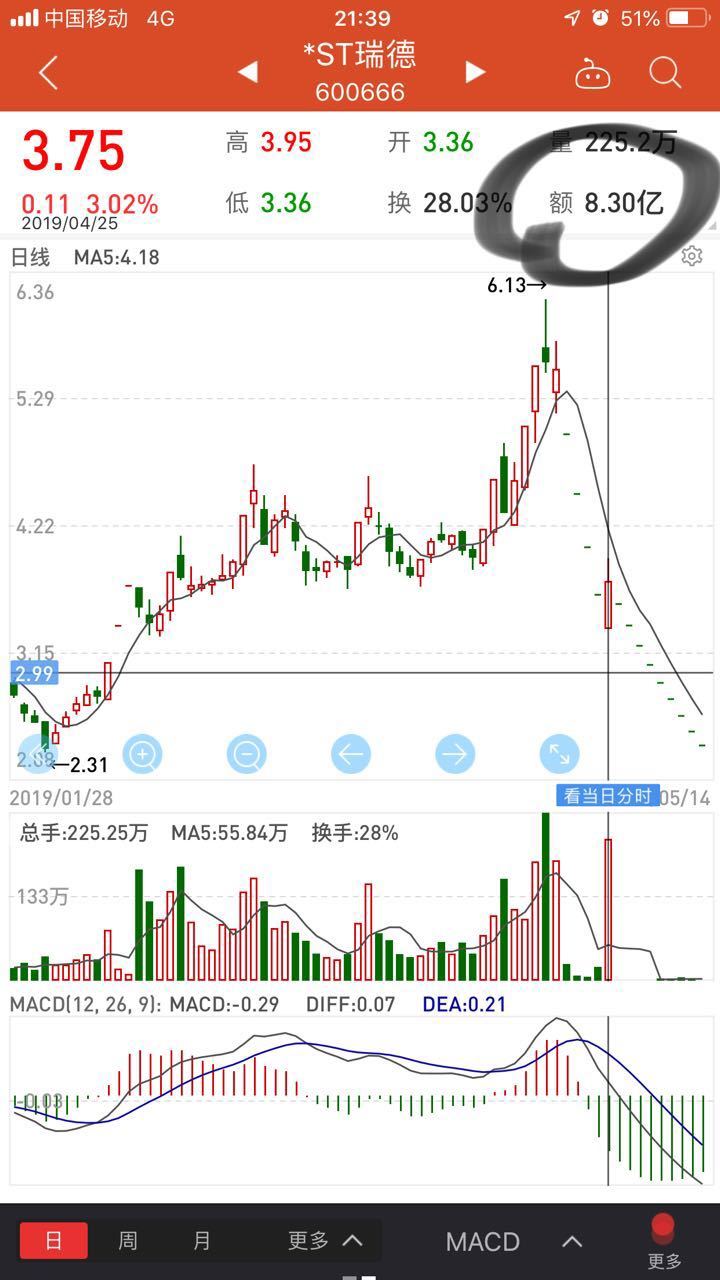This screenshot has width=720, height=1280.
Task: Open the robot assistant icon
Action: point(592,73)
